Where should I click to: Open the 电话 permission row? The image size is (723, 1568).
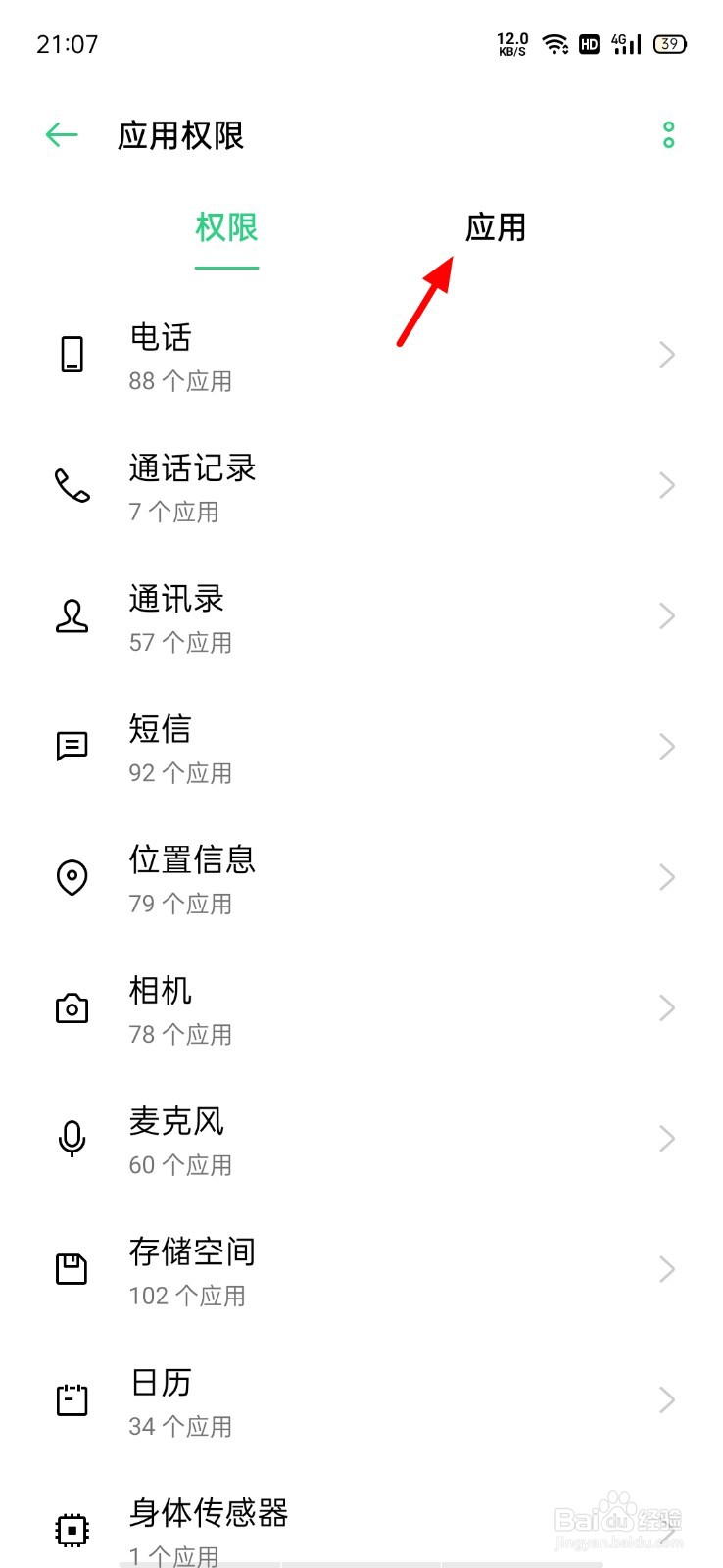(x=361, y=355)
